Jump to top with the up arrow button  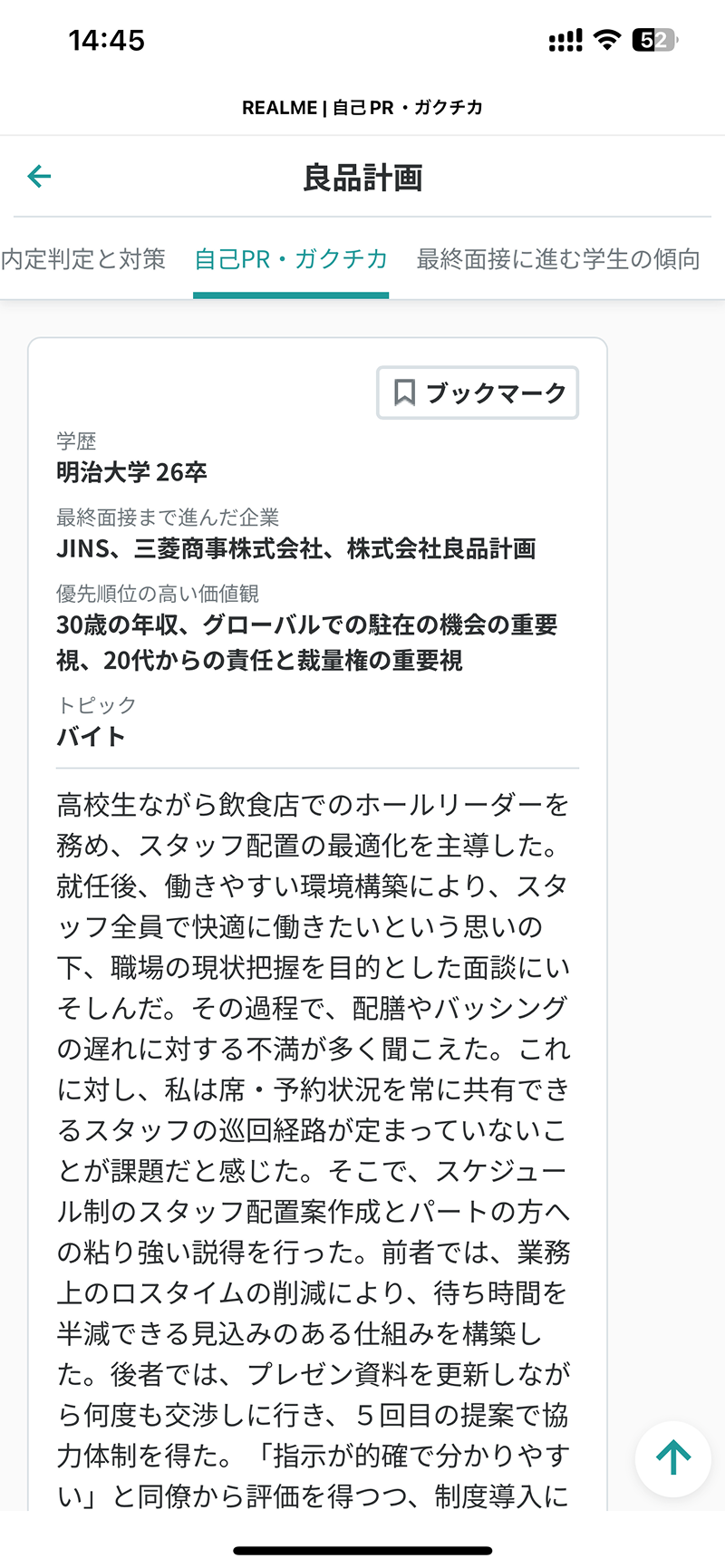pos(672,1458)
